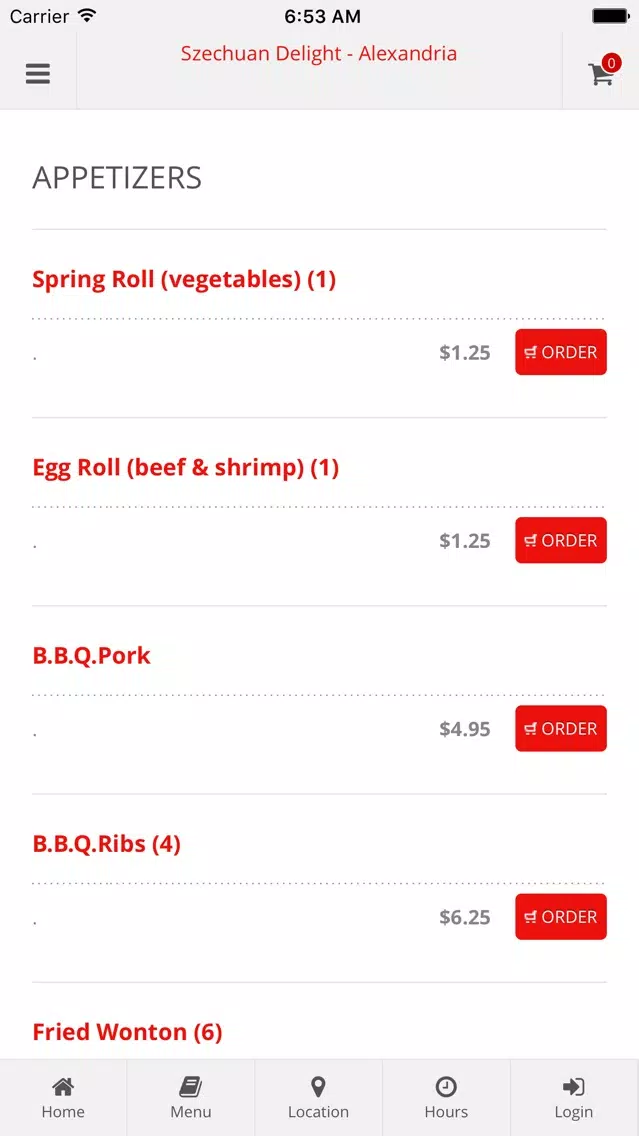Order the Spring Roll (vegetables)
639x1136 pixels.
(x=561, y=352)
